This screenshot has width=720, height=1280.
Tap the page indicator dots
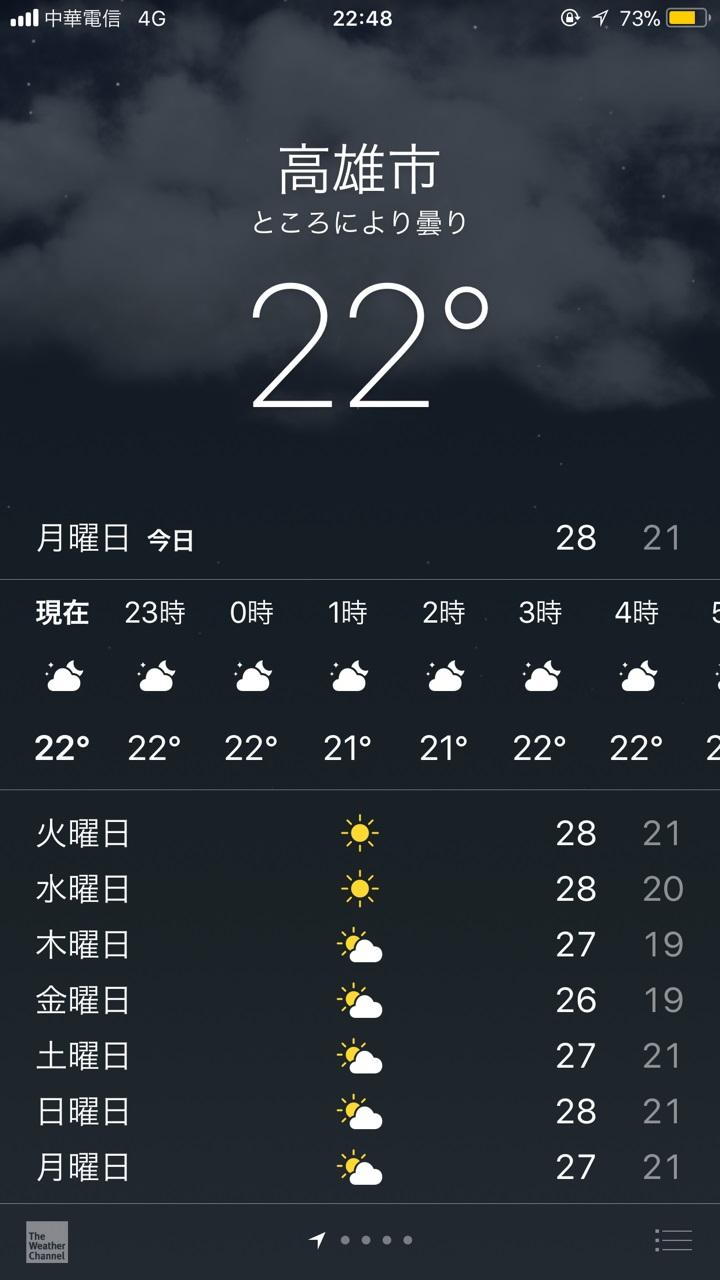click(361, 1240)
